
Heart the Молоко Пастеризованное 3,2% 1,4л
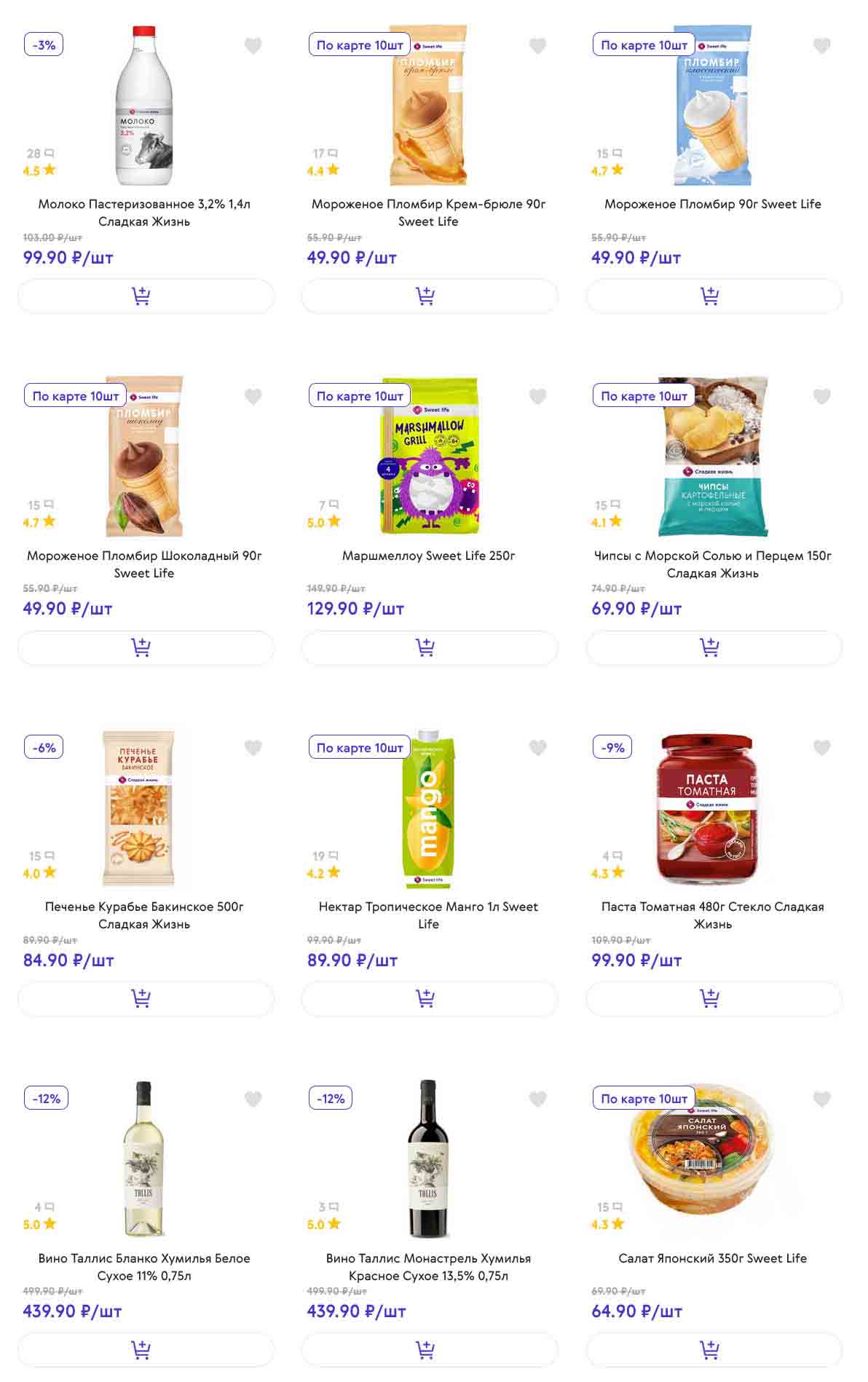point(253,46)
